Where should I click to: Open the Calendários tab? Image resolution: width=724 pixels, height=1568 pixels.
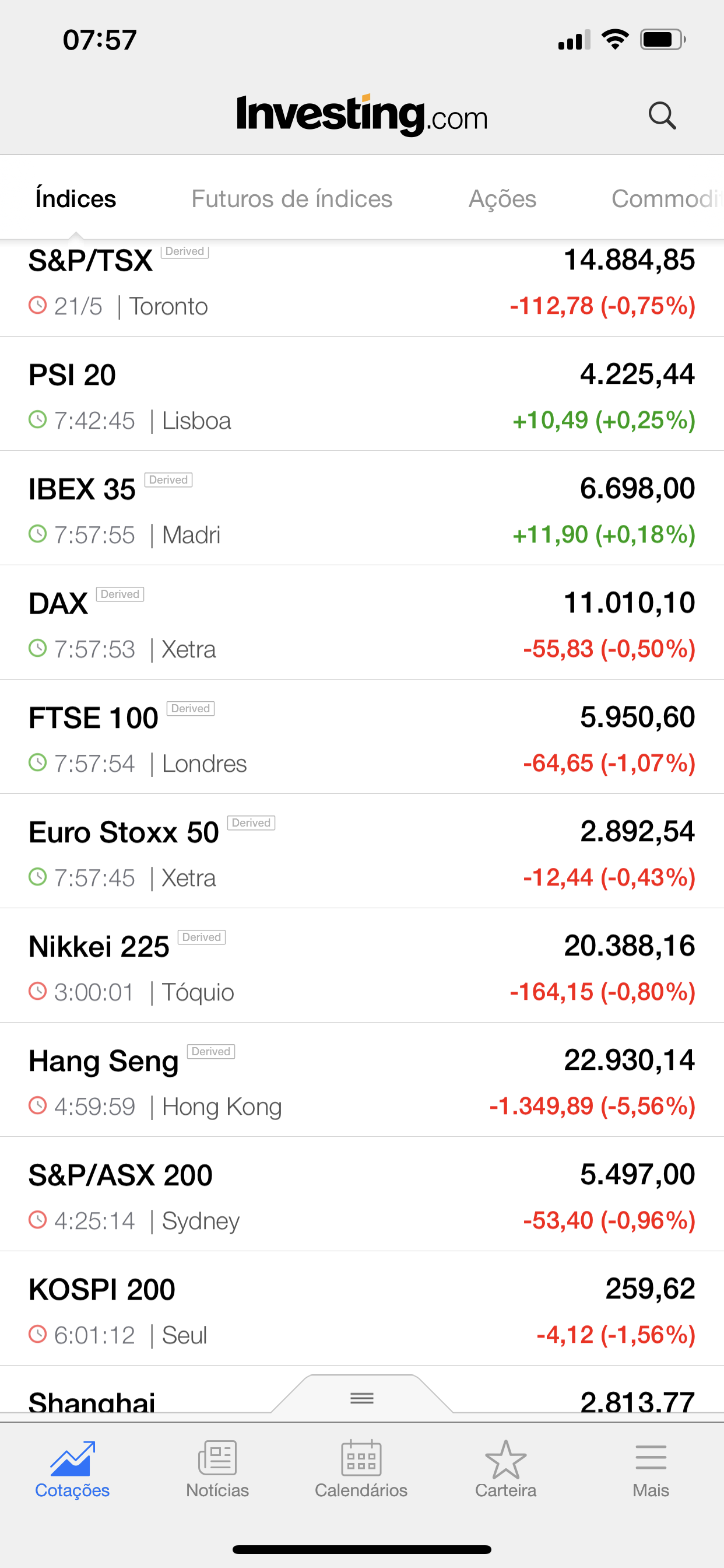click(x=361, y=1469)
